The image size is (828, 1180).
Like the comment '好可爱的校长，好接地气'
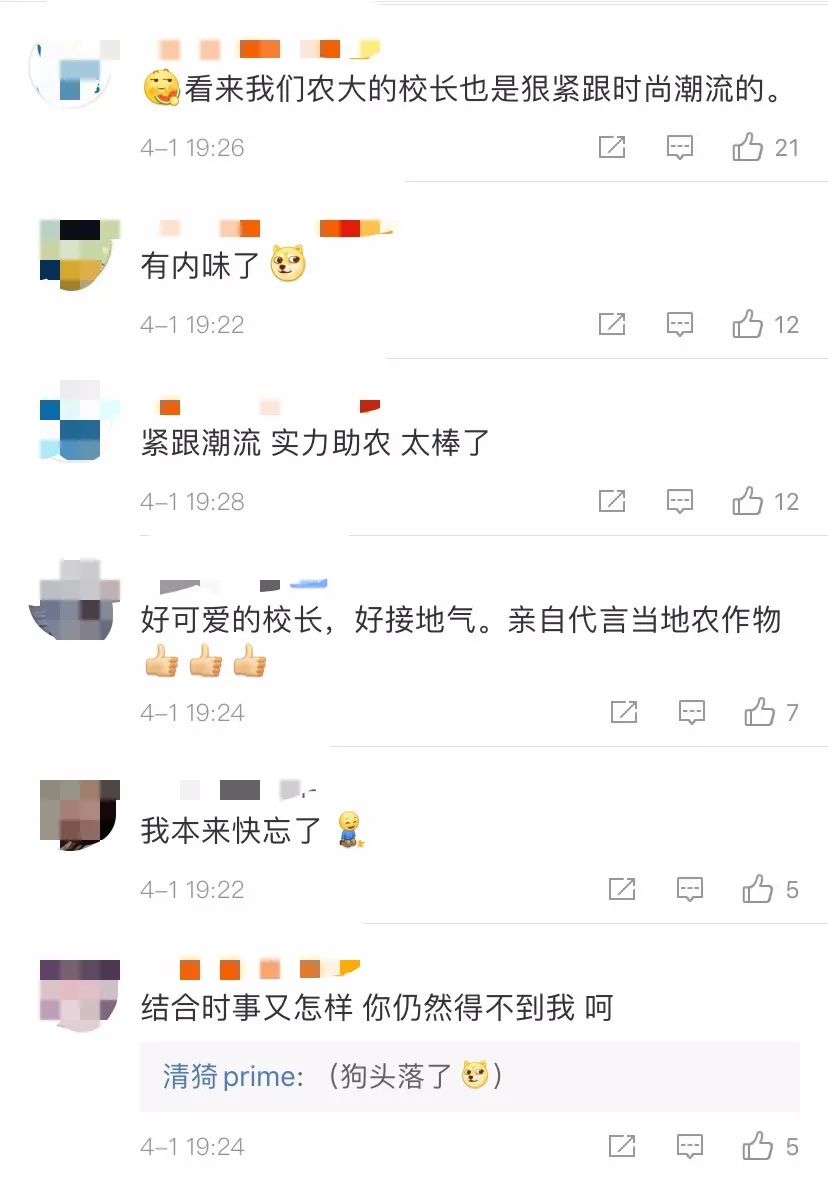[759, 712]
